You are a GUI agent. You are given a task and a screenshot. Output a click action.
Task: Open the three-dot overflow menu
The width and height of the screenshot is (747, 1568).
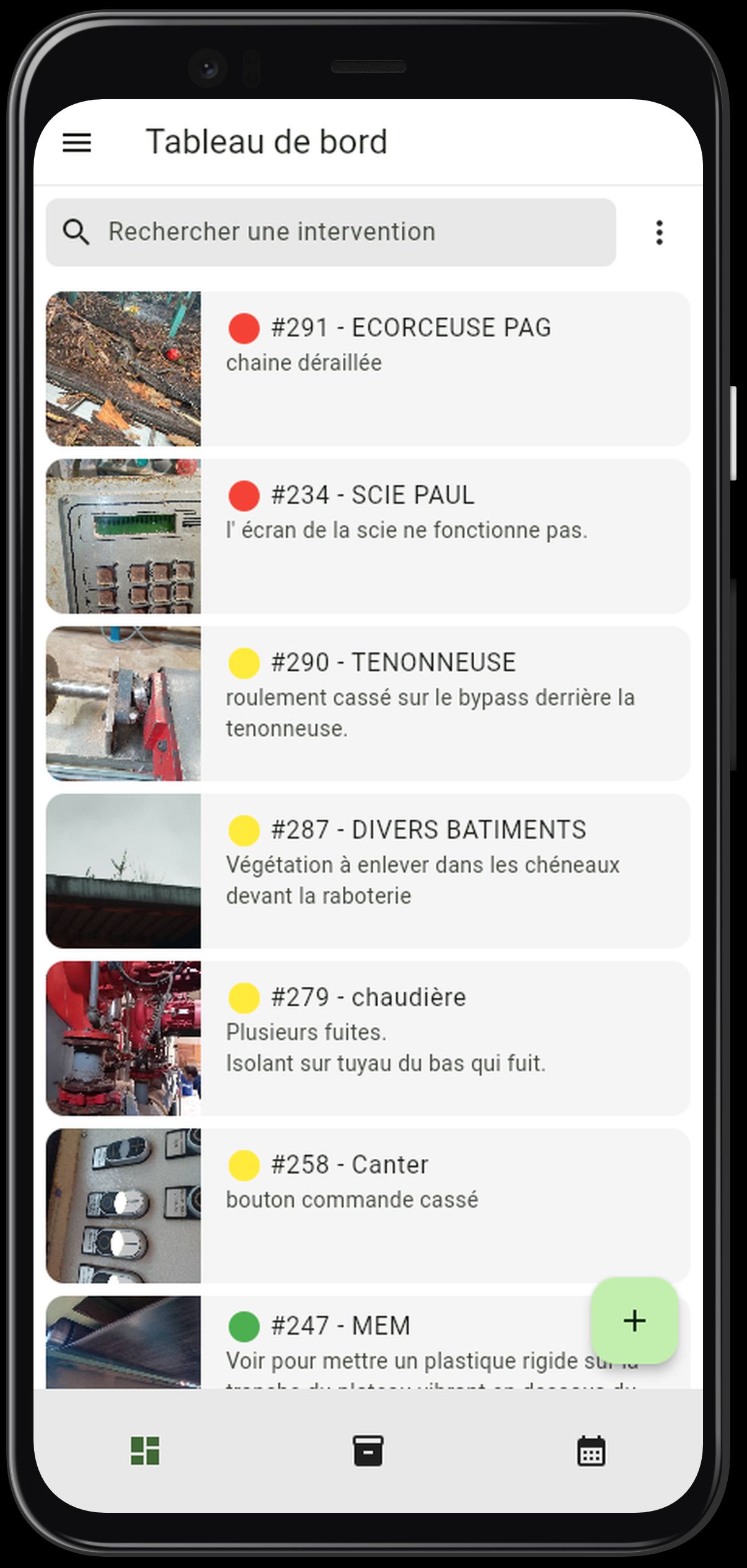click(x=660, y=231)
